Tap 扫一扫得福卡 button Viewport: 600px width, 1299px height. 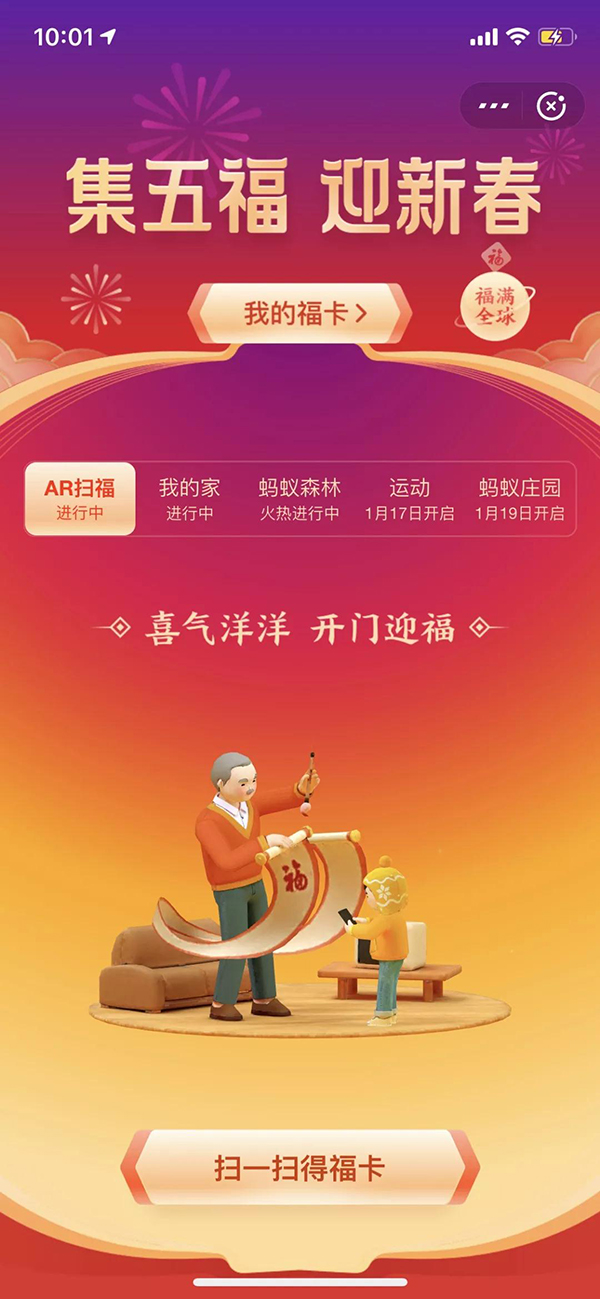point(300,1168)
